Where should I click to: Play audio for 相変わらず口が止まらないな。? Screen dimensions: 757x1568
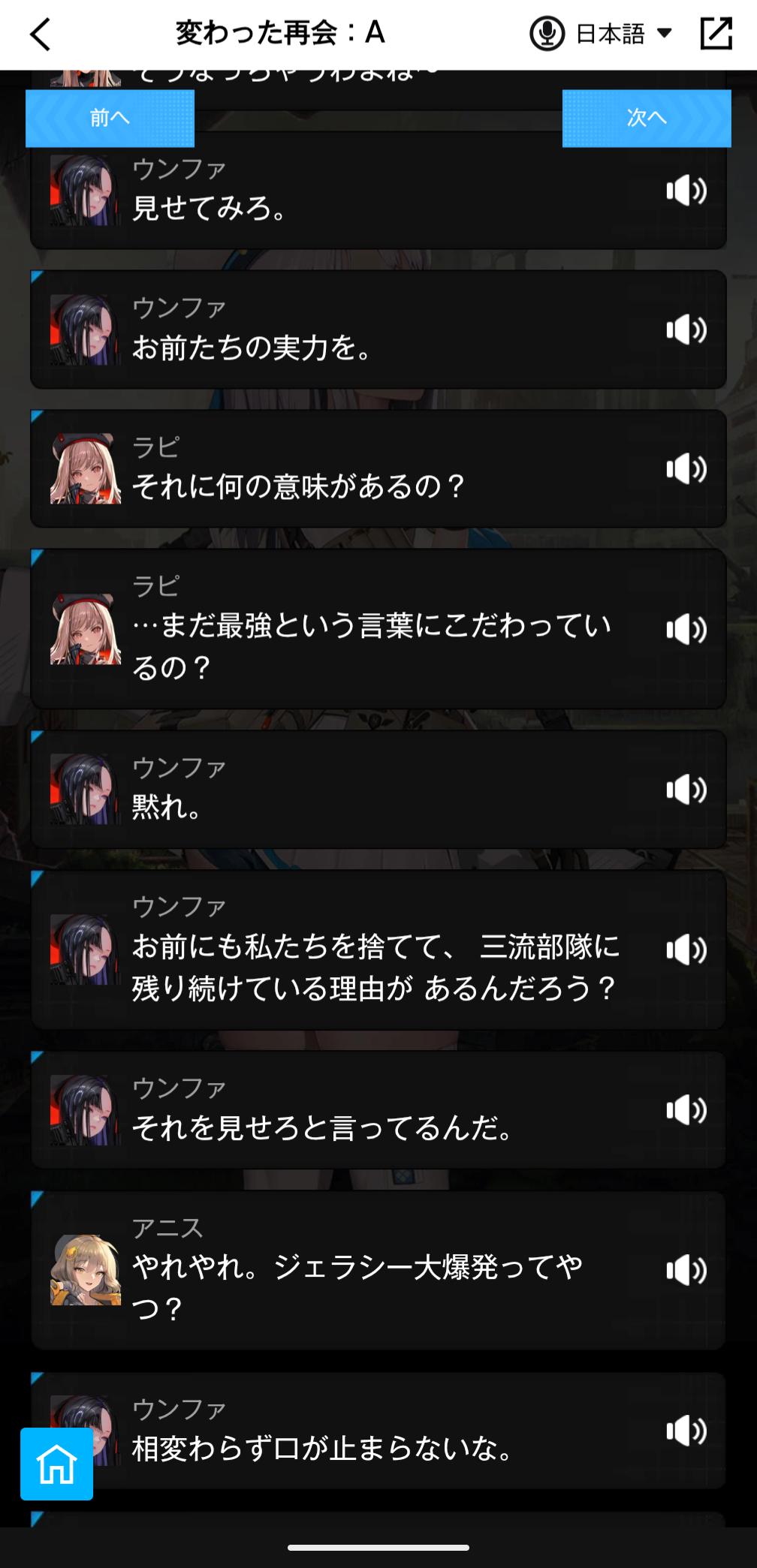(686, 1431)
